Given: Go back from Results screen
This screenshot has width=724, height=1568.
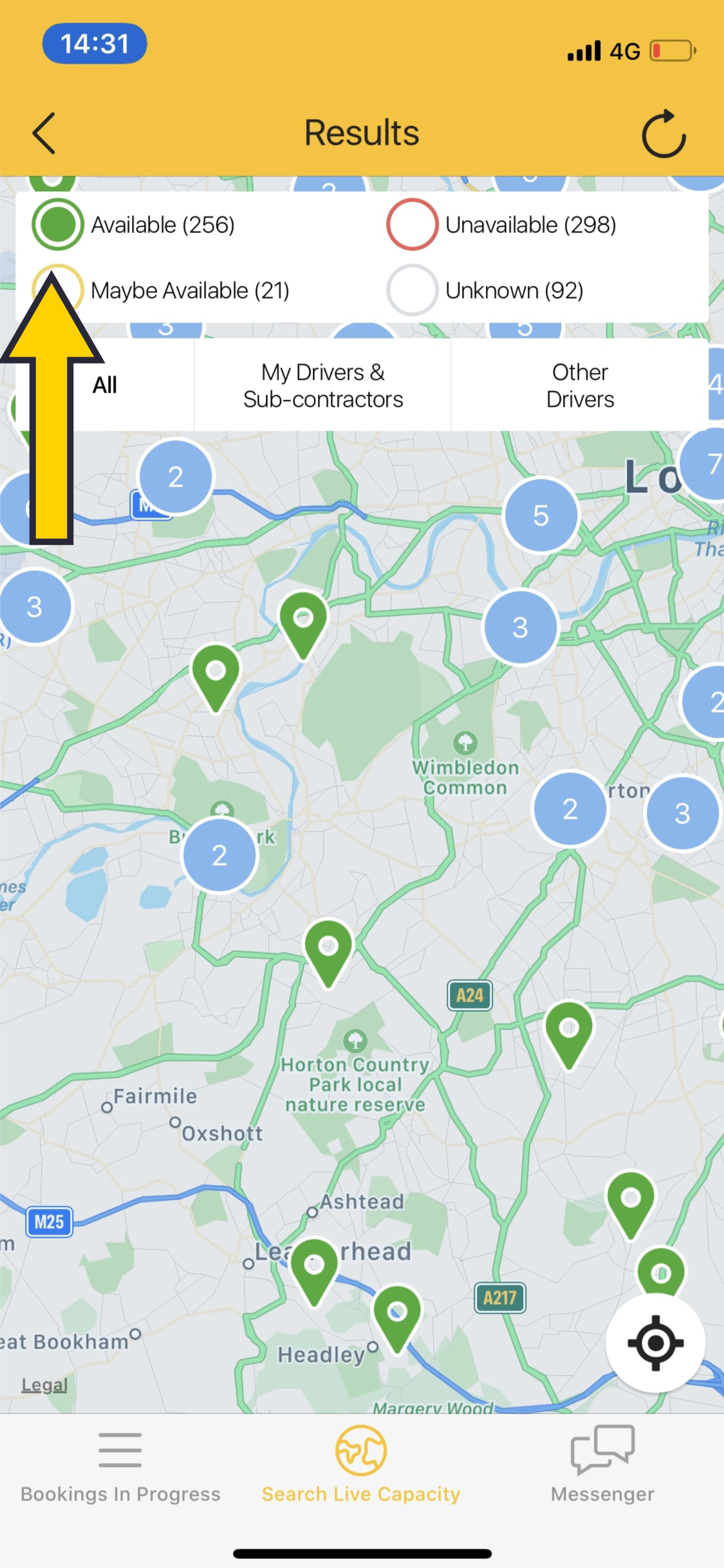Looking at the screenshot, I should coord(44,133).
